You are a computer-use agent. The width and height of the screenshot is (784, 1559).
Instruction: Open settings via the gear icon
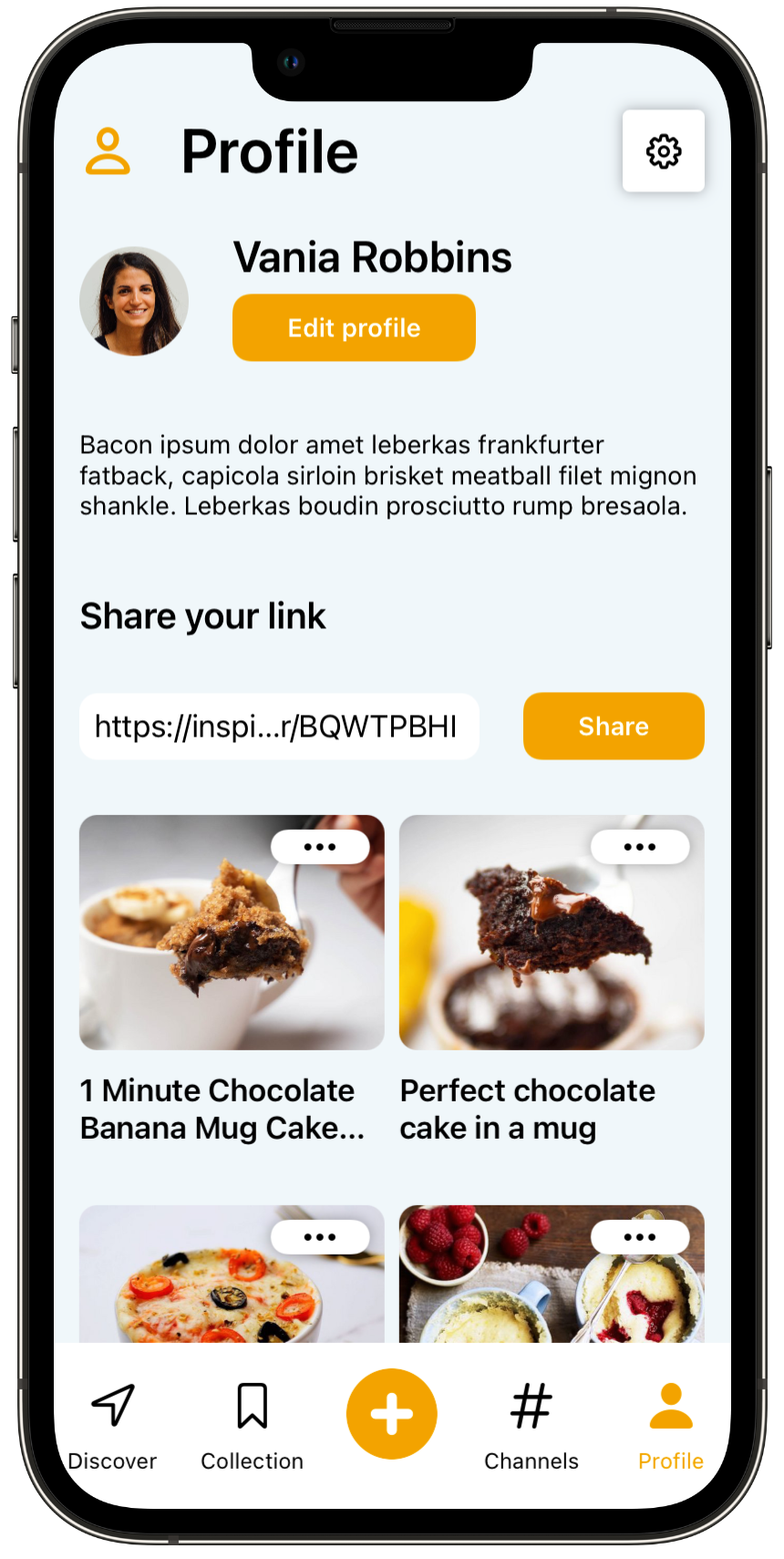pyautogui.click(x=663, y=151)
